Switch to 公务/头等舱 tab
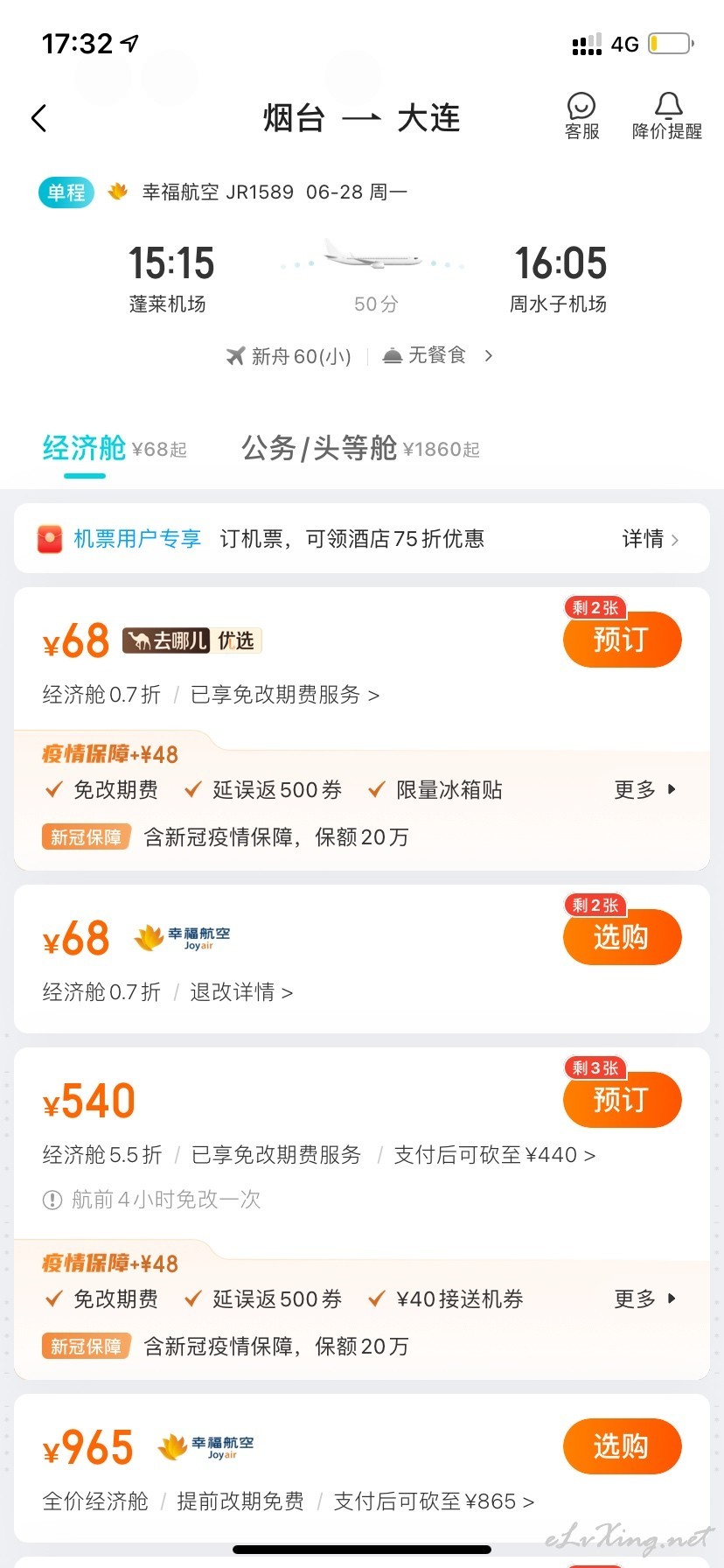The height and width of the screenshot is (1568, 724). coord(360,448)
